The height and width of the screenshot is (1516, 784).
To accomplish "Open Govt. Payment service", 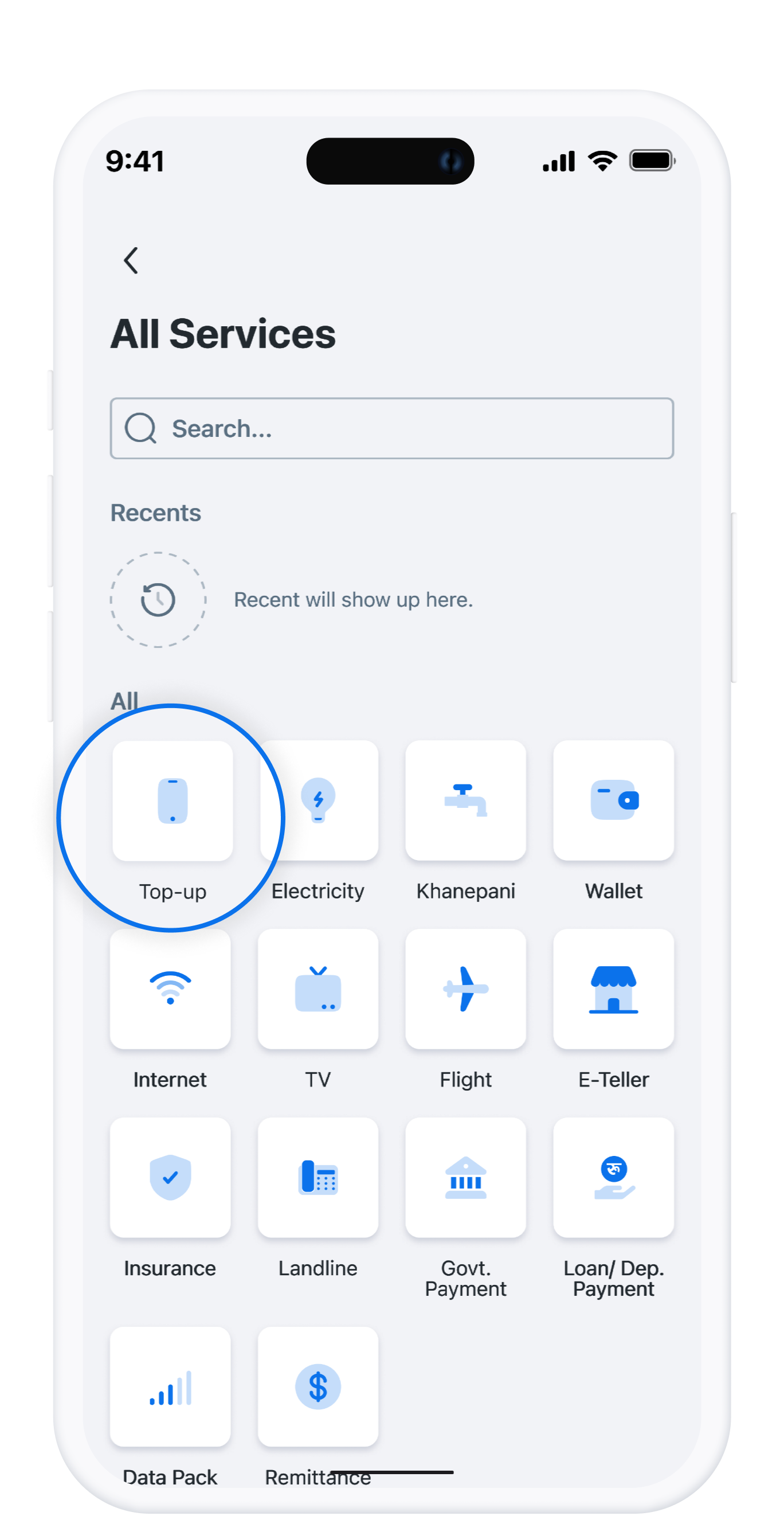I will pyautogui.click(x=465, y=1178).
